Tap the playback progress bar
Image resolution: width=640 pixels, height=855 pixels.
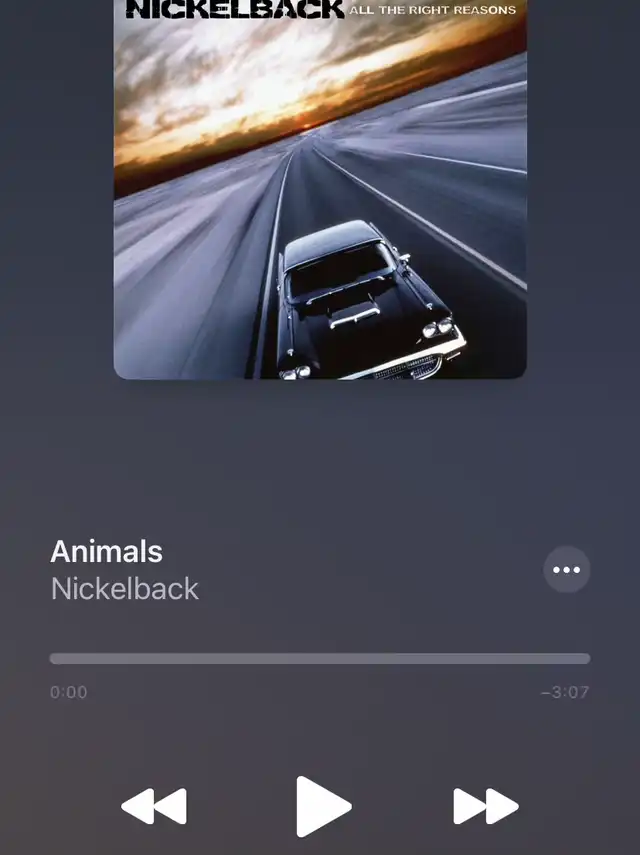(320, 659)
